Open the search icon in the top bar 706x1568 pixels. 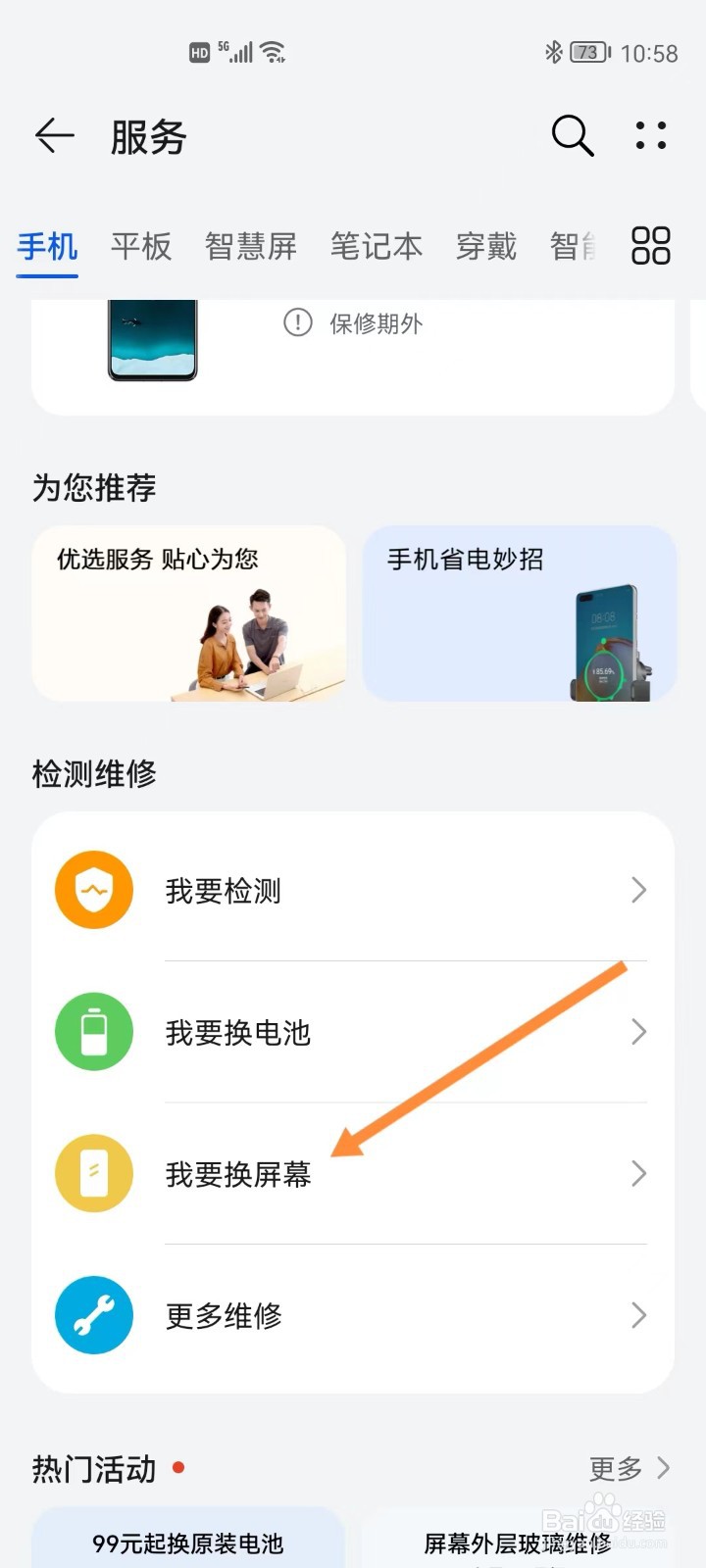pos(573,137)
